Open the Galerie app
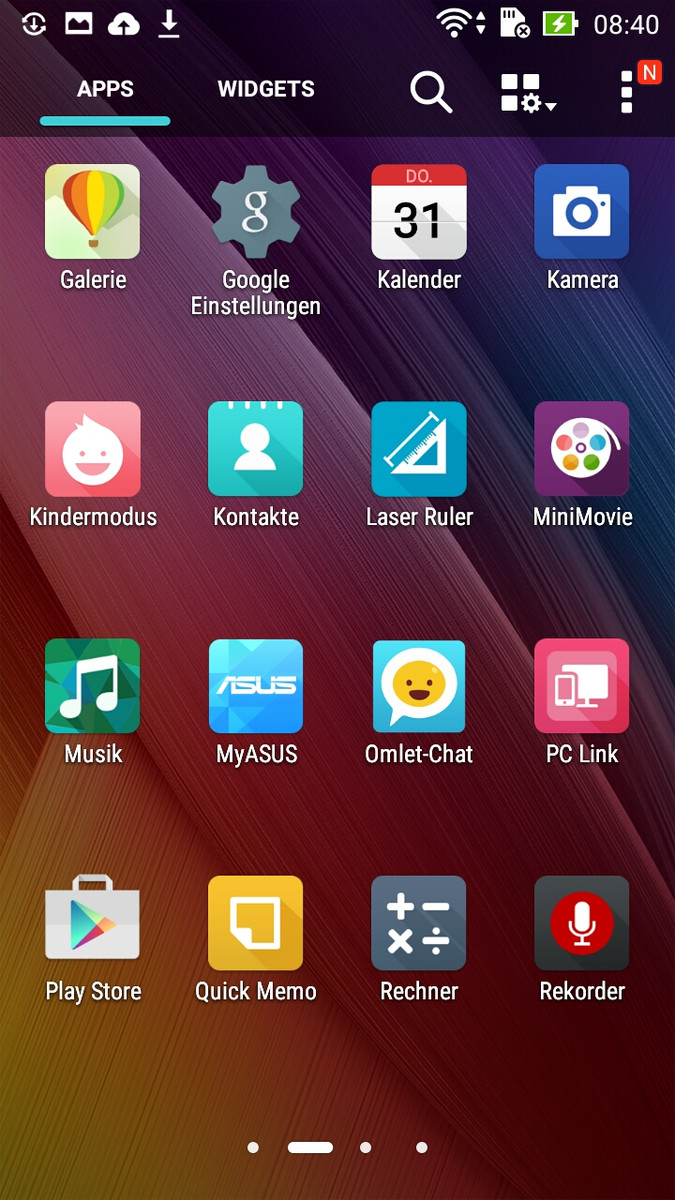This screenshot has height=1200, width=675. [93, 212]
